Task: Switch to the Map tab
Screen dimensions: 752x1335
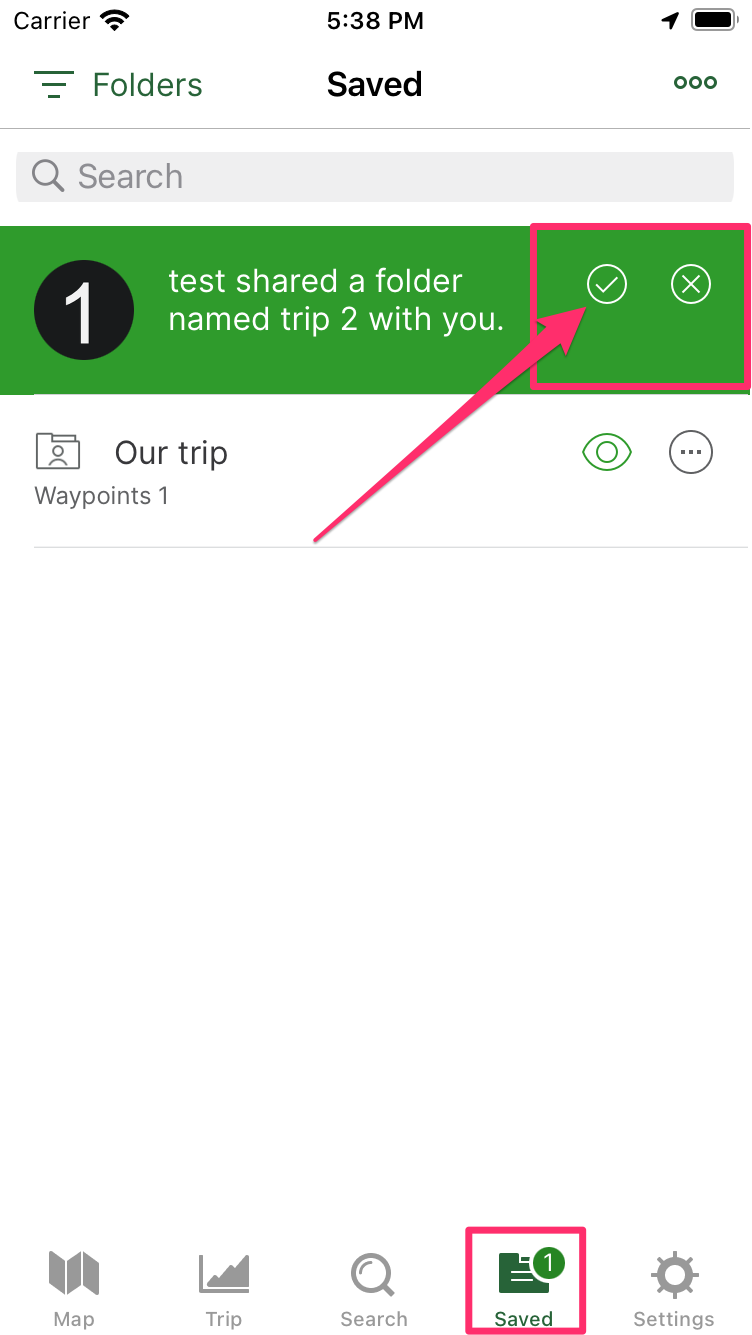Action: [74, 1288]
